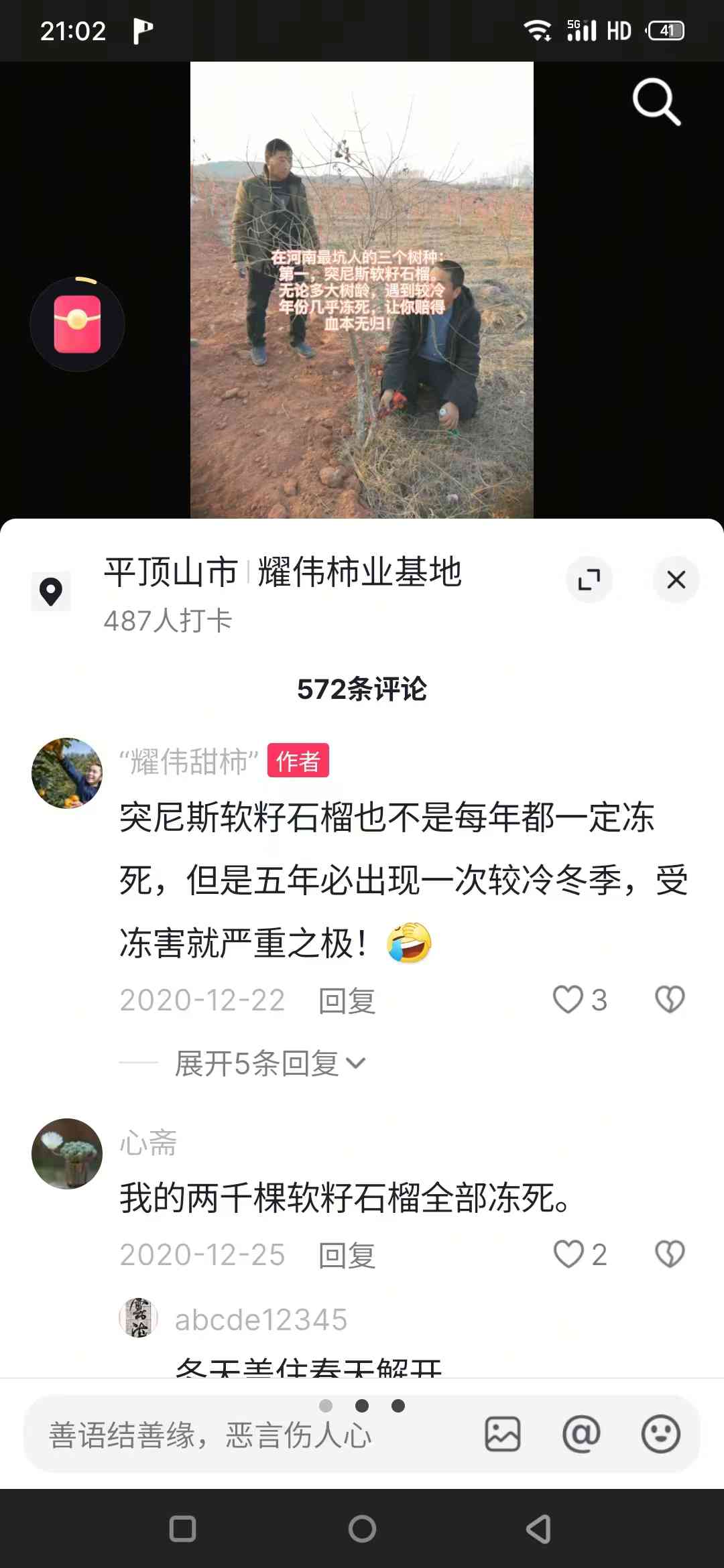Focus the comment input field
The image size is (724, 1568).
click(255, 1435)
